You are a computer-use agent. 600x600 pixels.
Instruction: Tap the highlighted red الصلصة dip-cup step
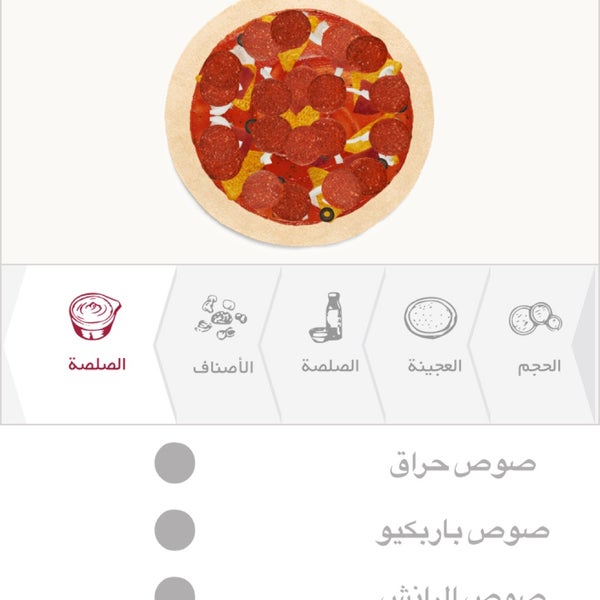pyautogui.click(x=96, y=335)
